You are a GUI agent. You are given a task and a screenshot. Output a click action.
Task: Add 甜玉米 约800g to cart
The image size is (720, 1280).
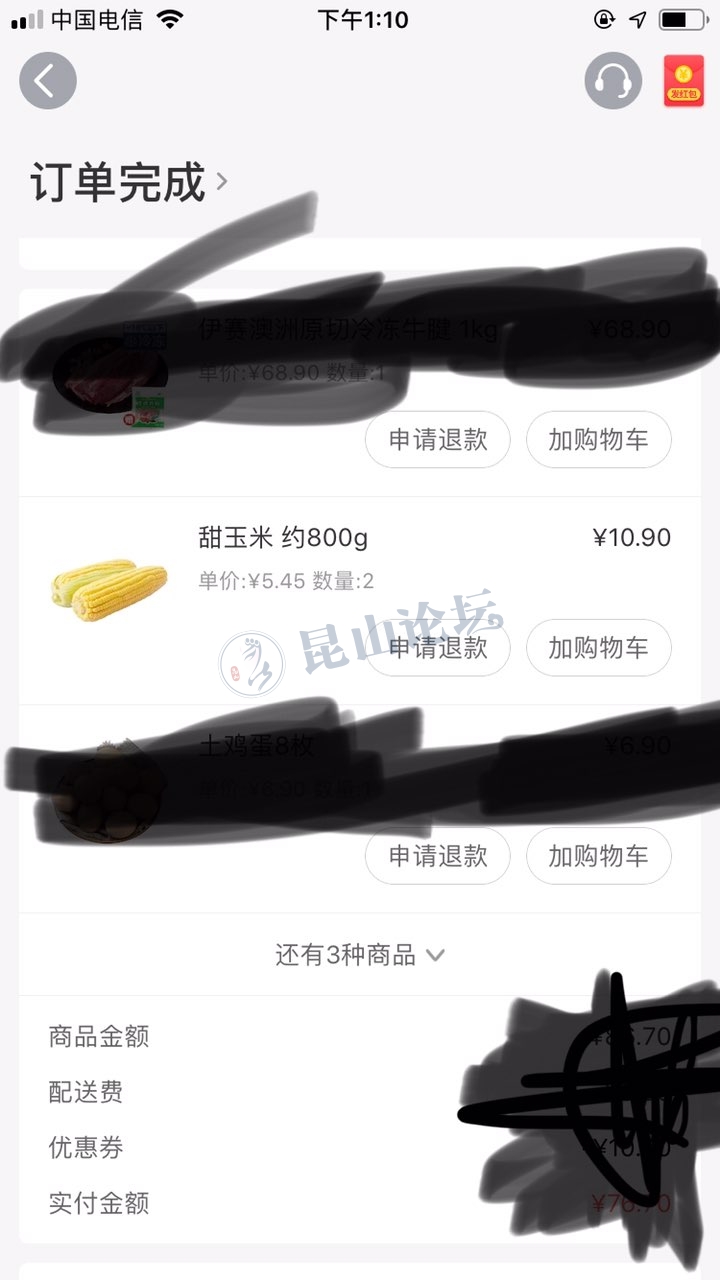pos(598,647)
